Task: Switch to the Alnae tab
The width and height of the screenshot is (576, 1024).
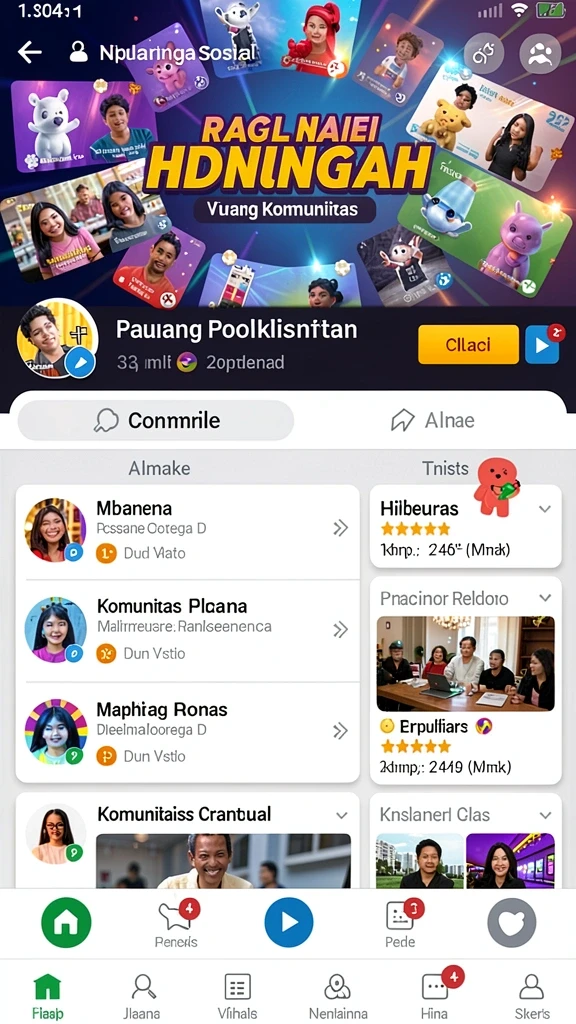Action: [432, 421]
